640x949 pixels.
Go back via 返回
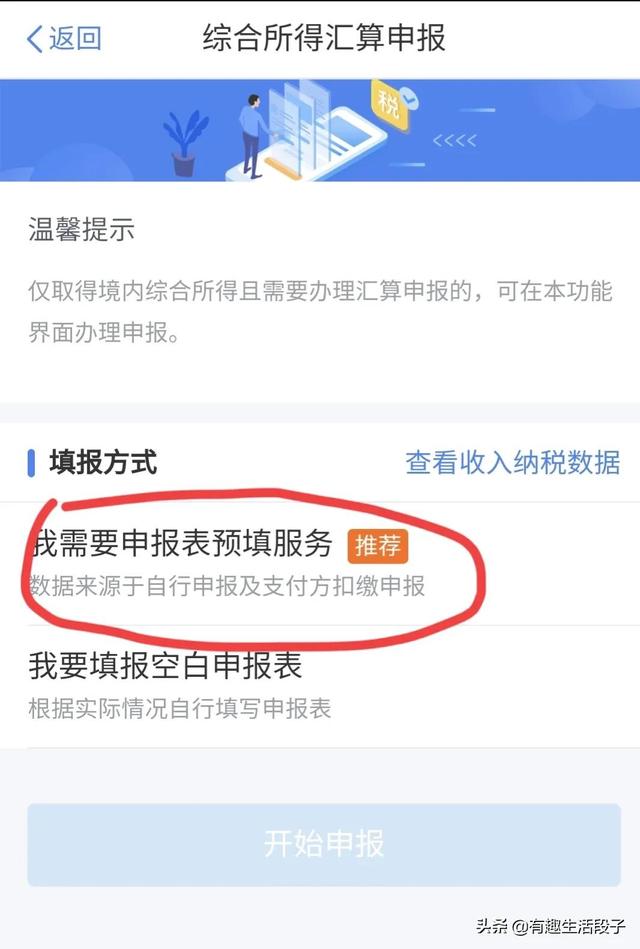tap(63, 38)
